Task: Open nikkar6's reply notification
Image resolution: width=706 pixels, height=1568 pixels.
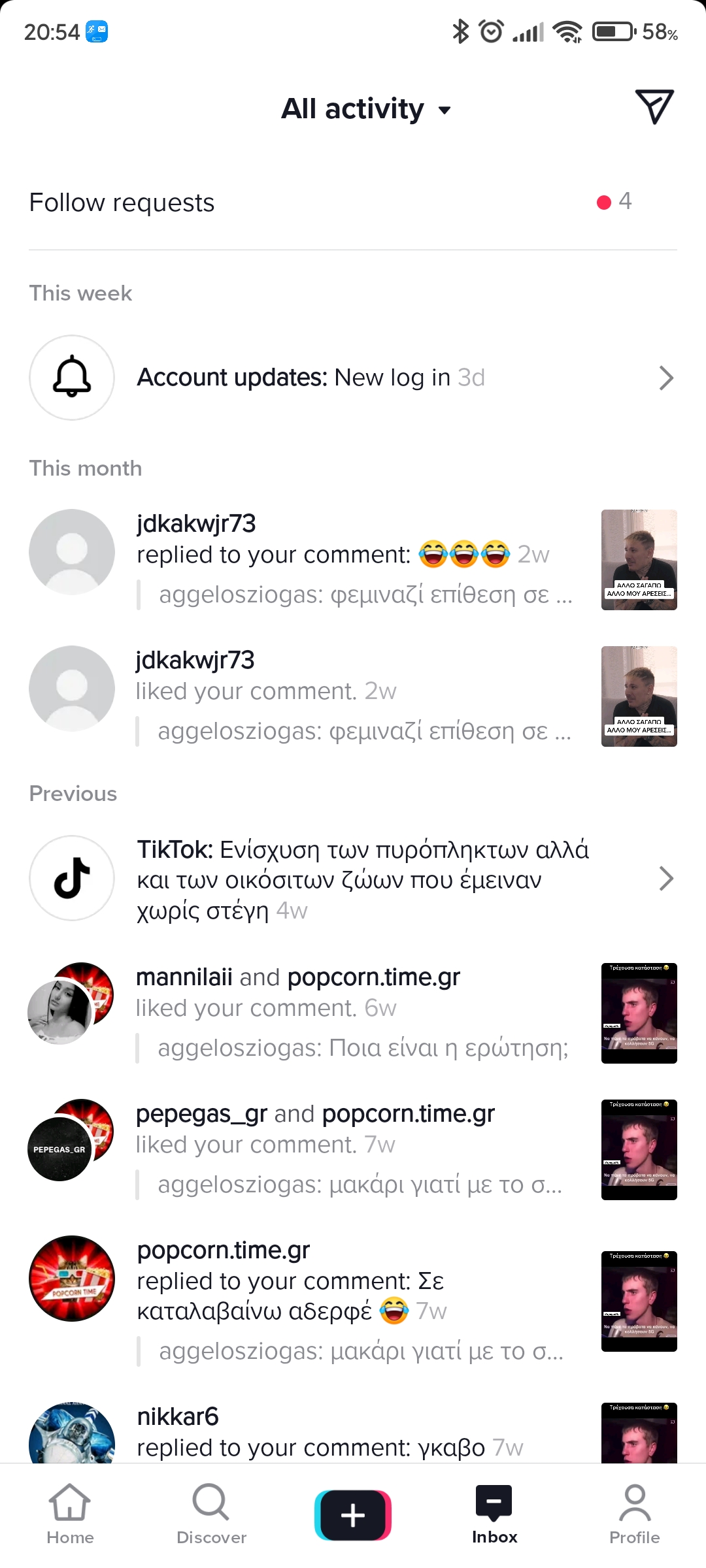Action: (353, 1432)
